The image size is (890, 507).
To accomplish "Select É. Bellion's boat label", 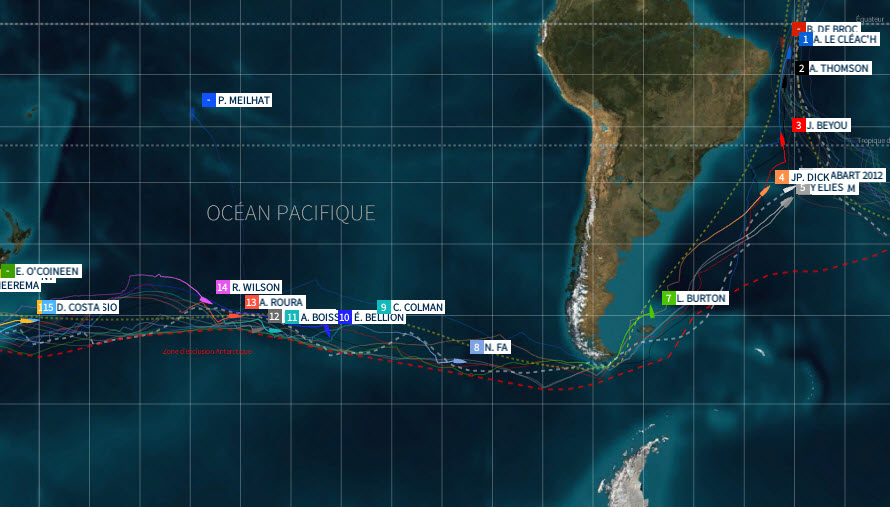I will pyautogui.click(x=377, y=317).
